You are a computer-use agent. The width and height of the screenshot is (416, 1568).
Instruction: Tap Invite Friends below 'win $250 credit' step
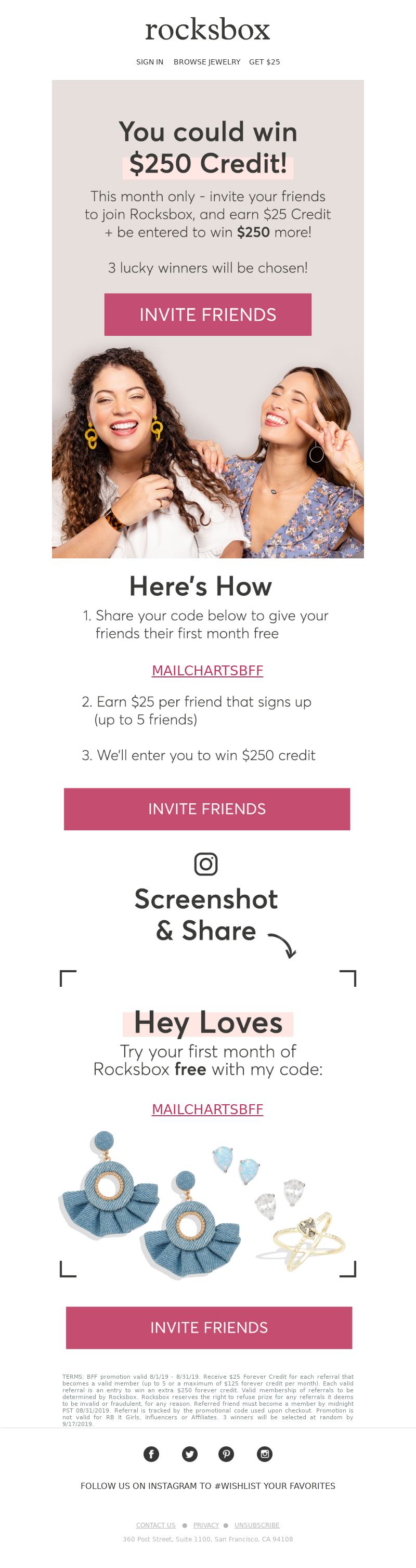point(207,809)
